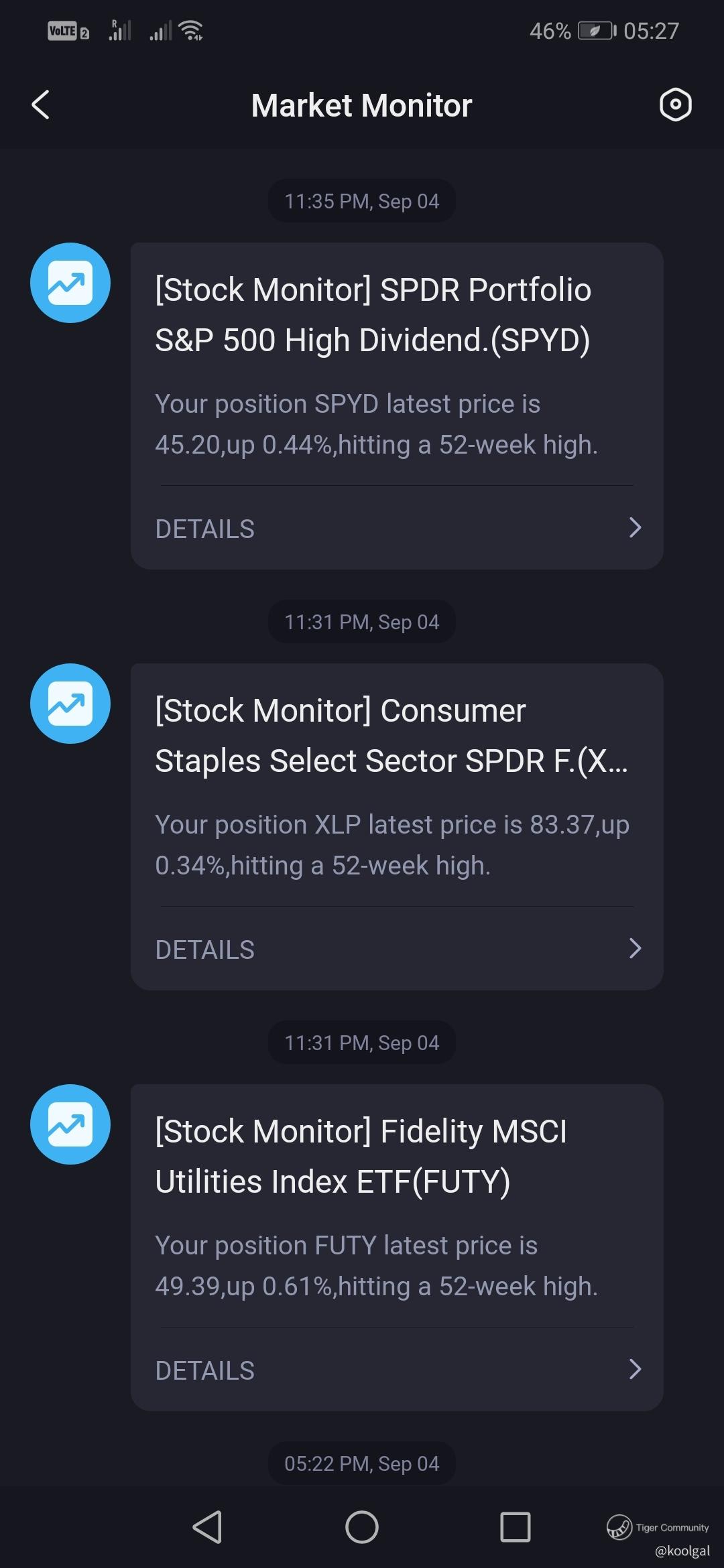The width and height of the screenshot is (724, 1568).
Task: Open the FUTY Utilities Index alert
Action: pyautogui.click(x=396, y=1207)
